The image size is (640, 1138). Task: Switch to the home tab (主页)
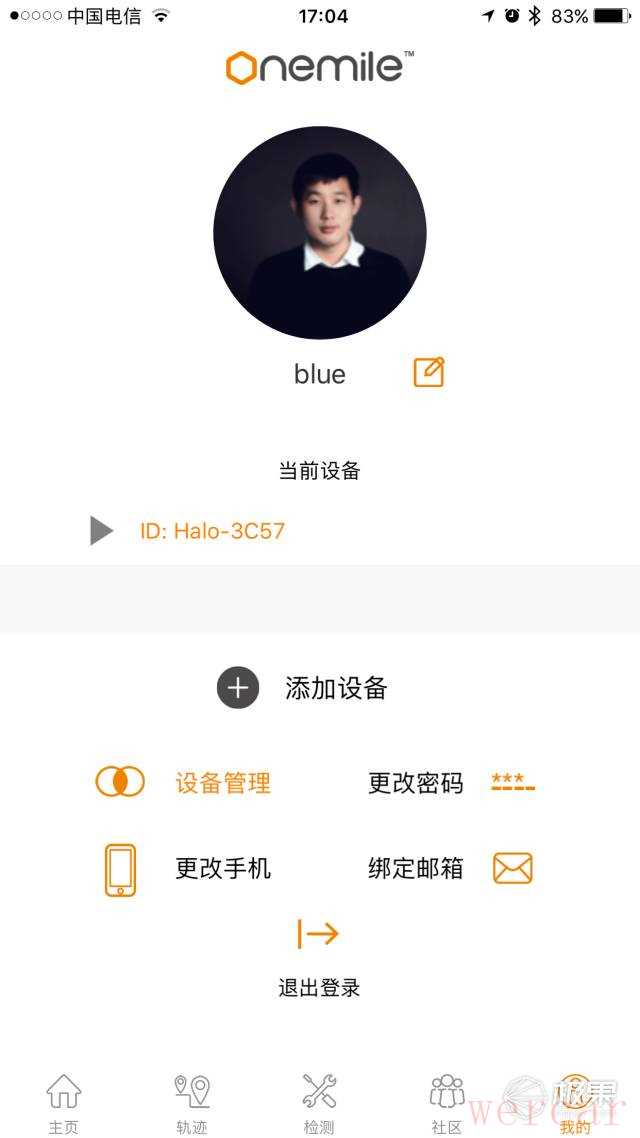tap(64, 1104)
